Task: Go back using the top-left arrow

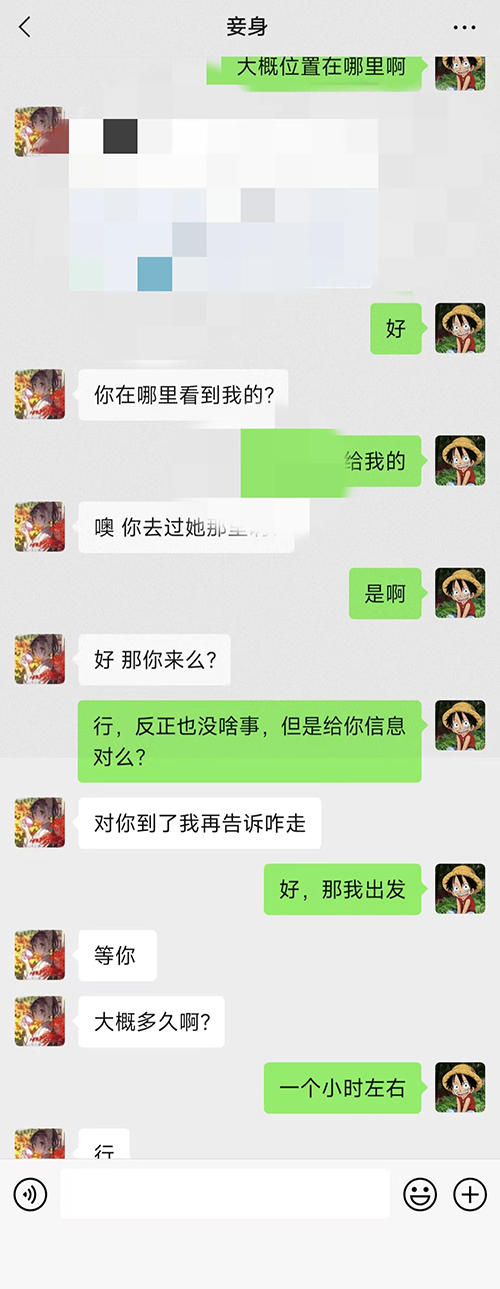Action: click(x=25, y=27)
